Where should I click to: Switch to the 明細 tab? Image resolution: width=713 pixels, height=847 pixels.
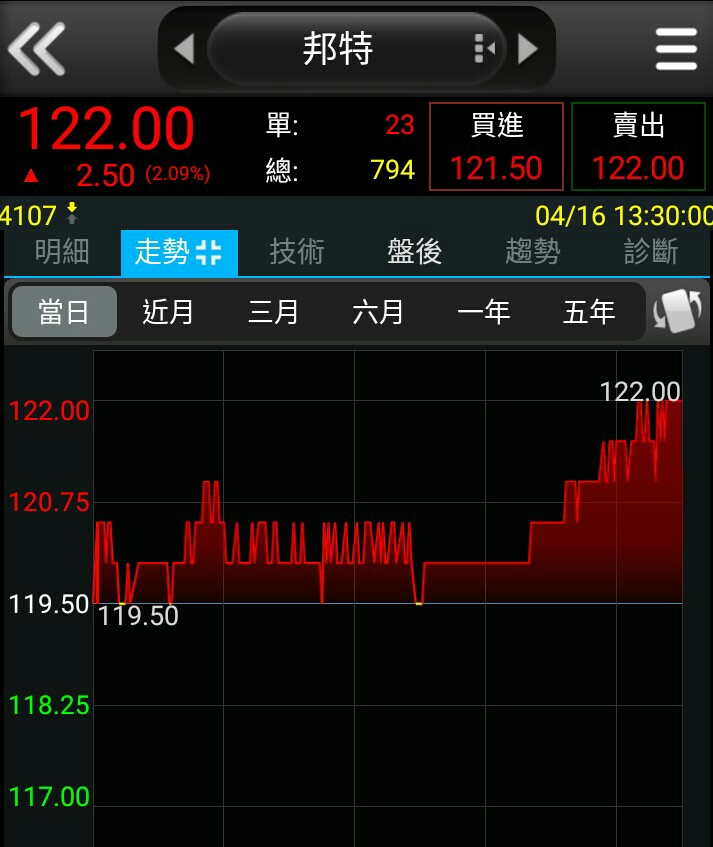click(62, 252)
